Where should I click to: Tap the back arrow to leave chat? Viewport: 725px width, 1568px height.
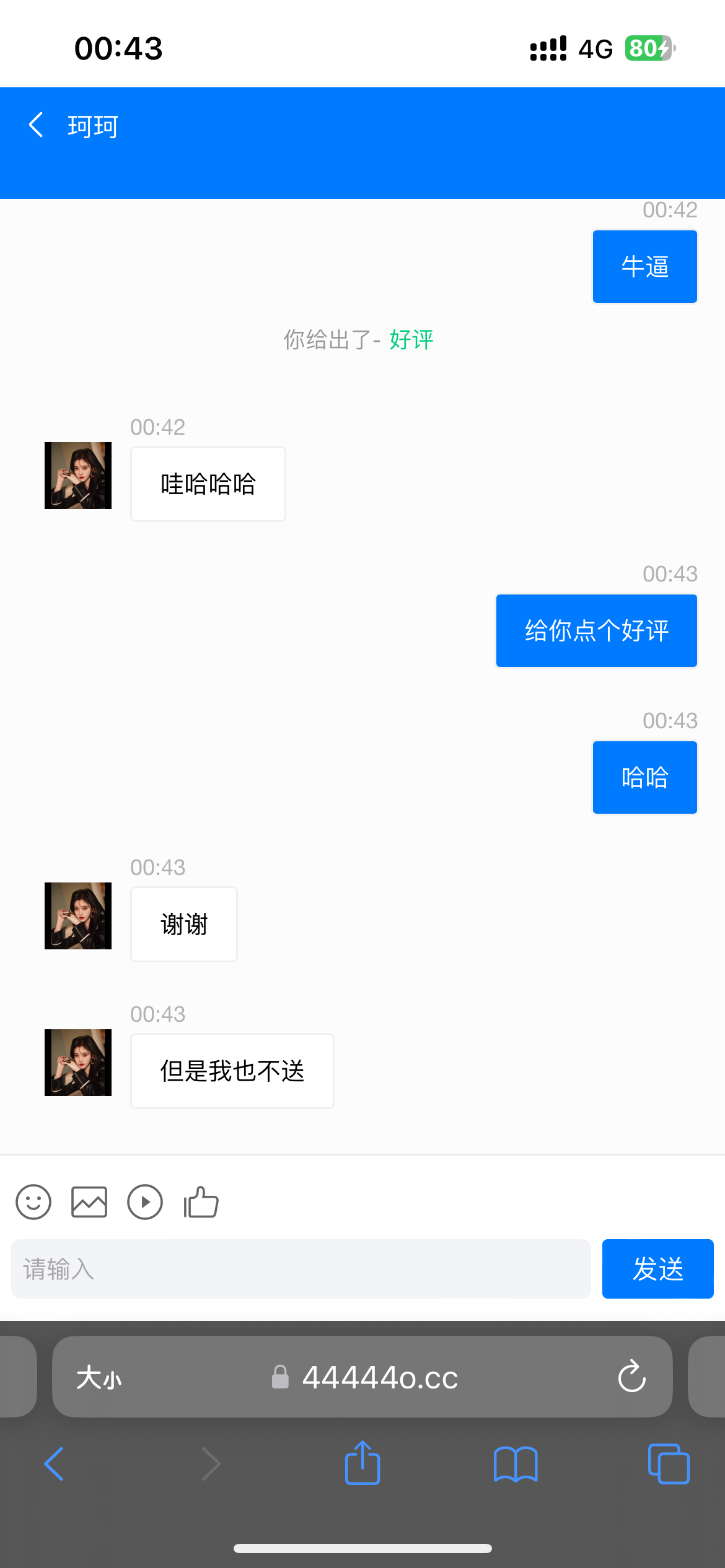point(35,124)
